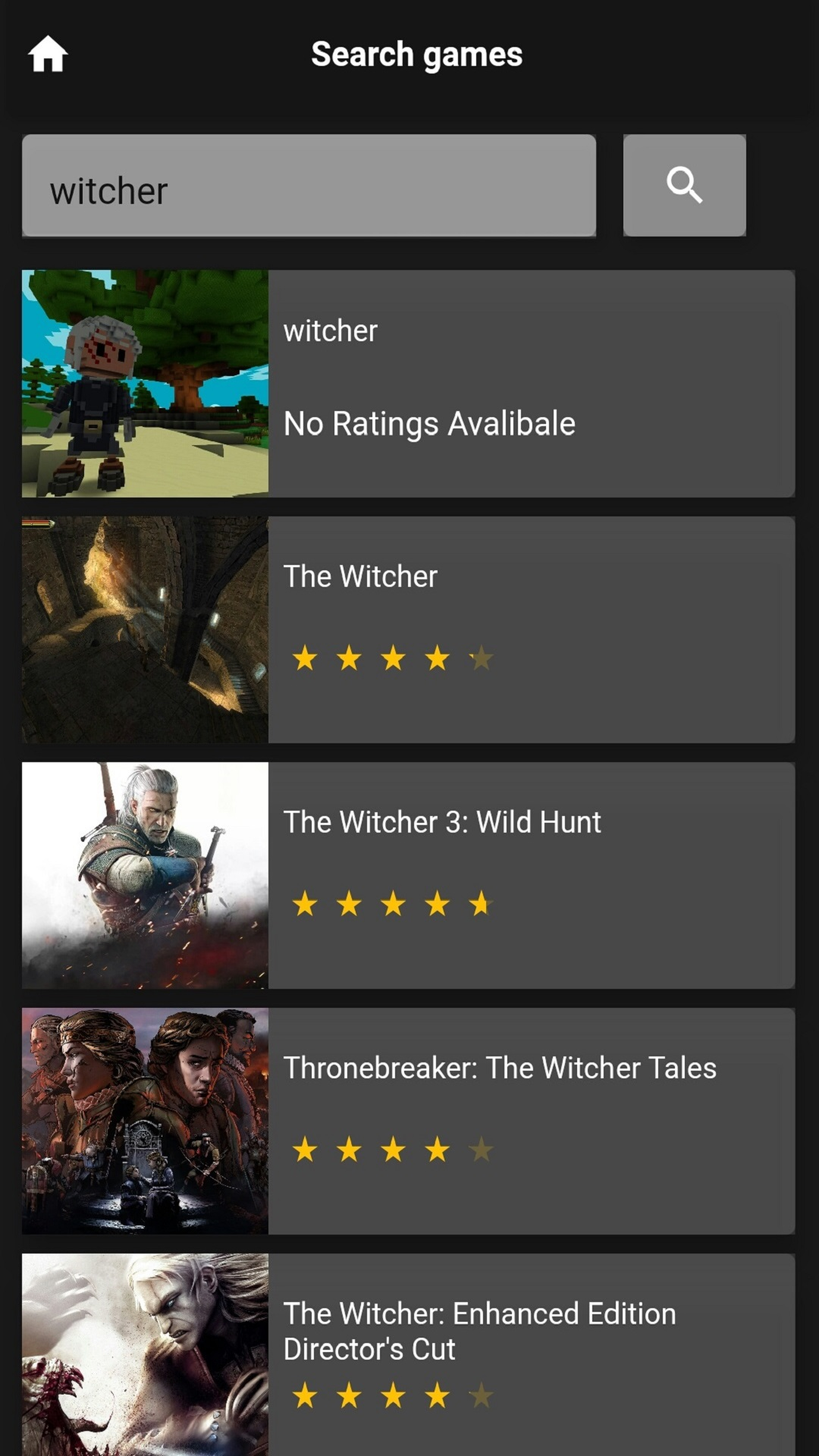
Task: Run search with the magnifier button
Action: point(684,186)
